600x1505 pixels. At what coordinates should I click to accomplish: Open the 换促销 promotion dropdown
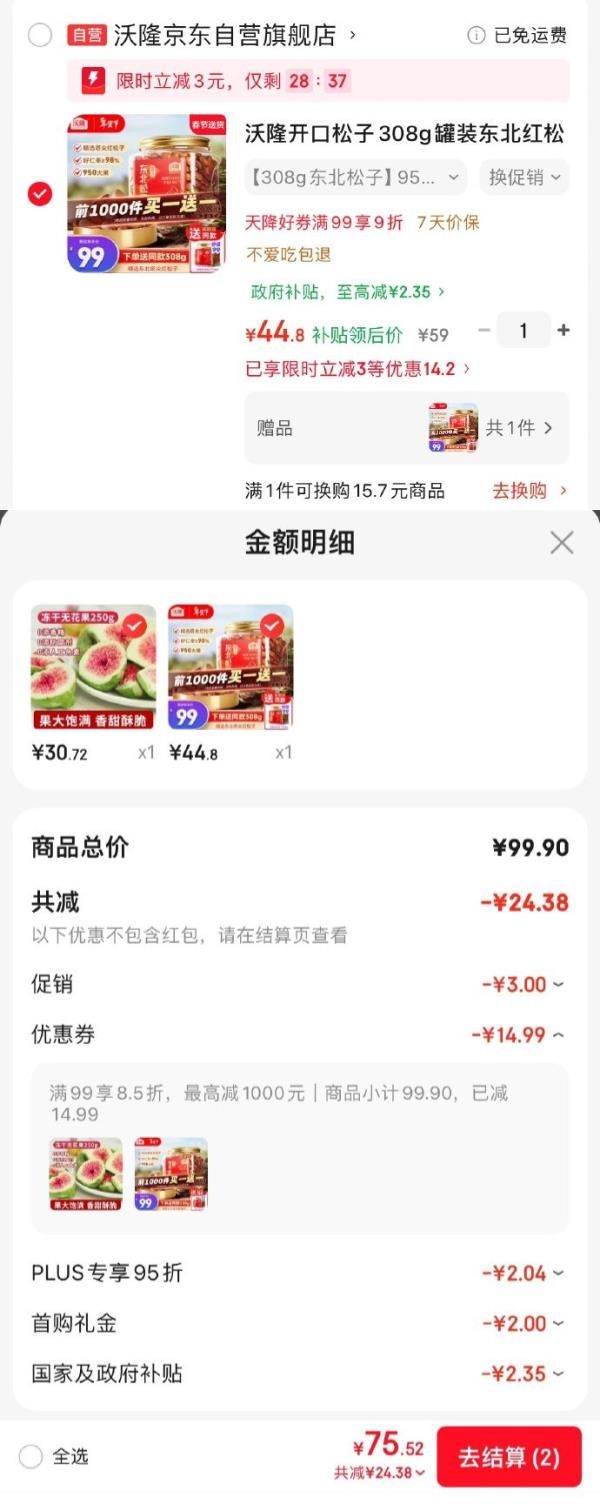tap(524, 177)
